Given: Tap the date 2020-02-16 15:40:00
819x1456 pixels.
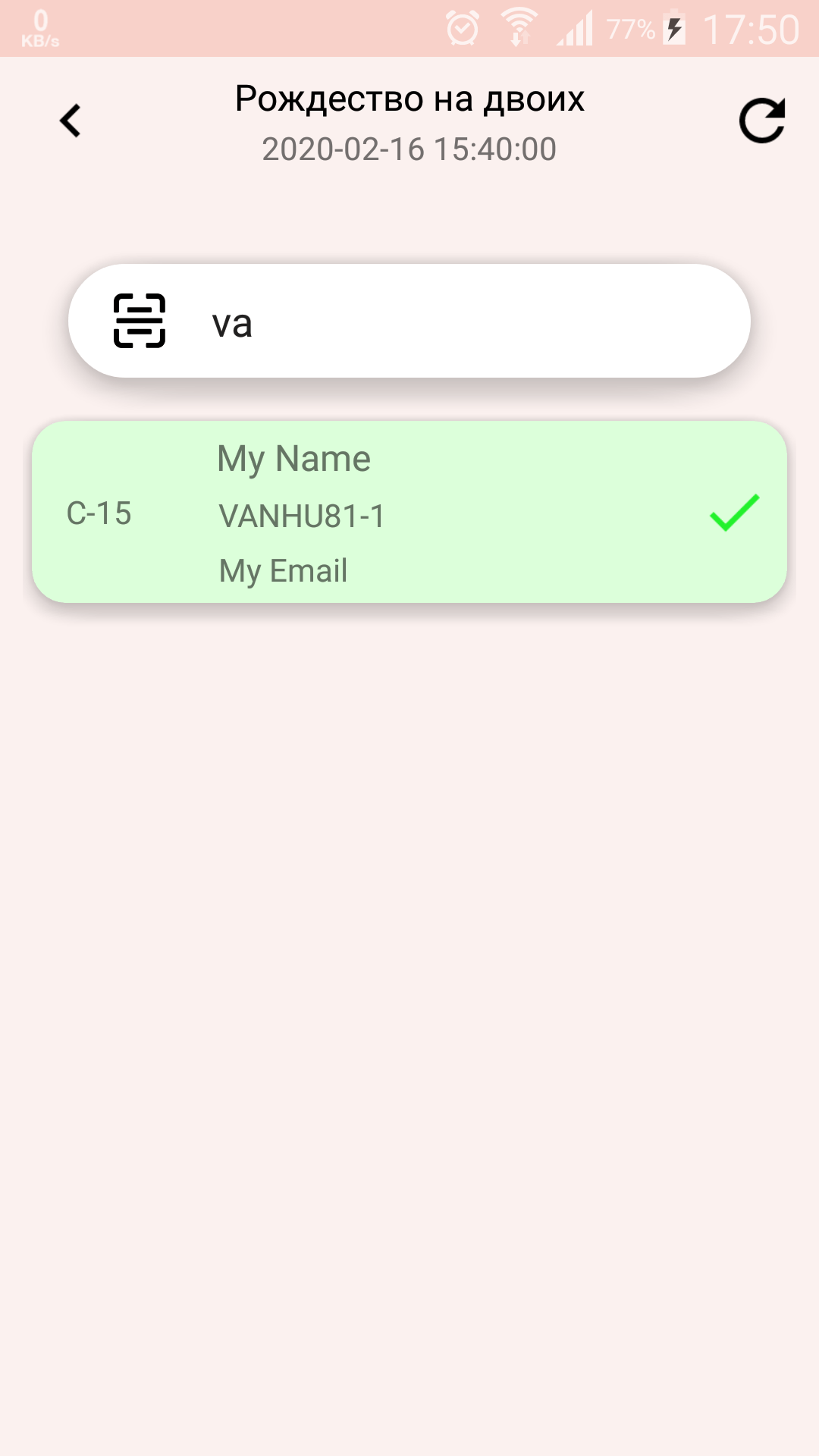Looking at the screenshot, I should (408, 149).
